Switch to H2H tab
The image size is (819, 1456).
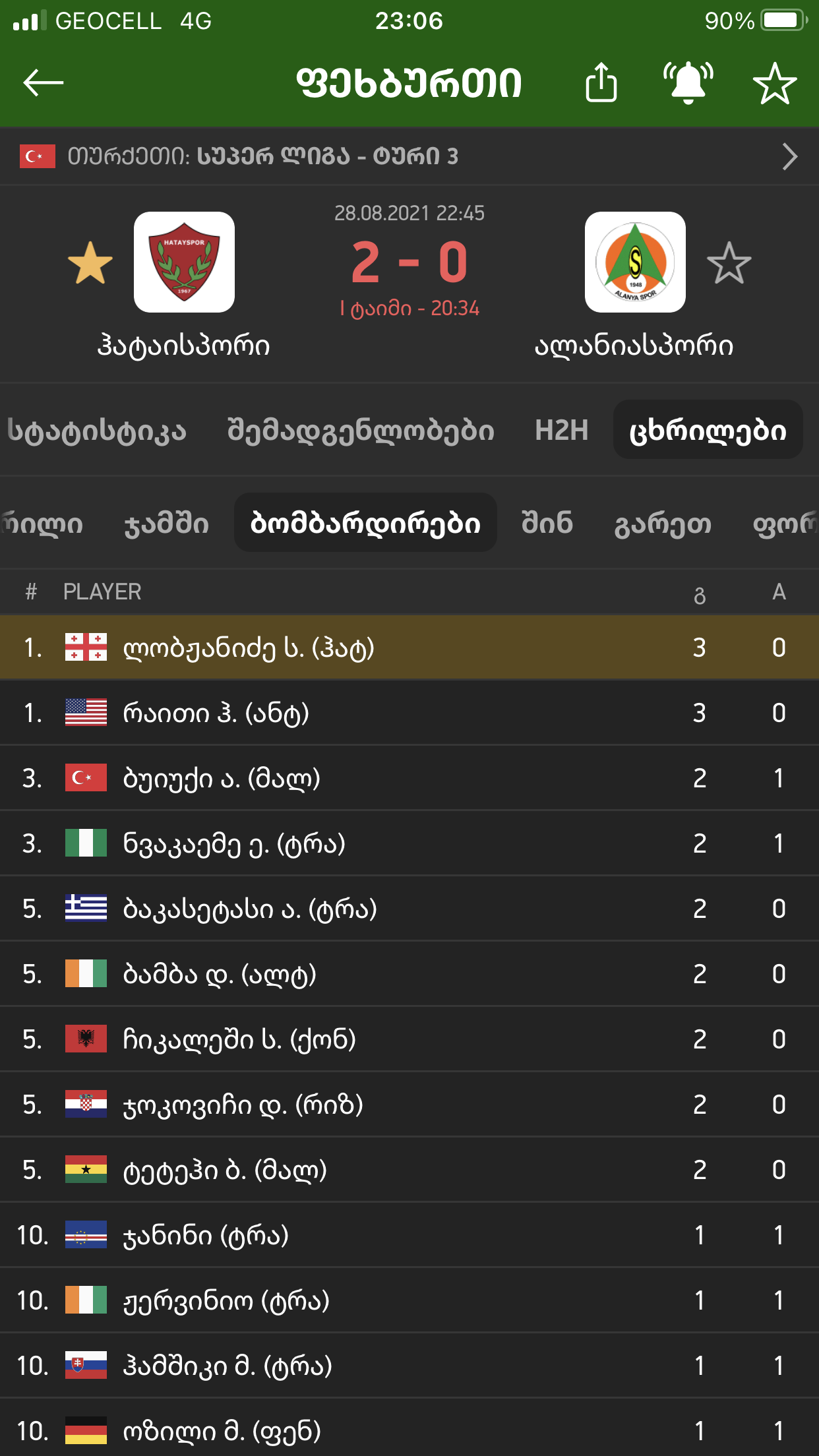coord(561,431)
